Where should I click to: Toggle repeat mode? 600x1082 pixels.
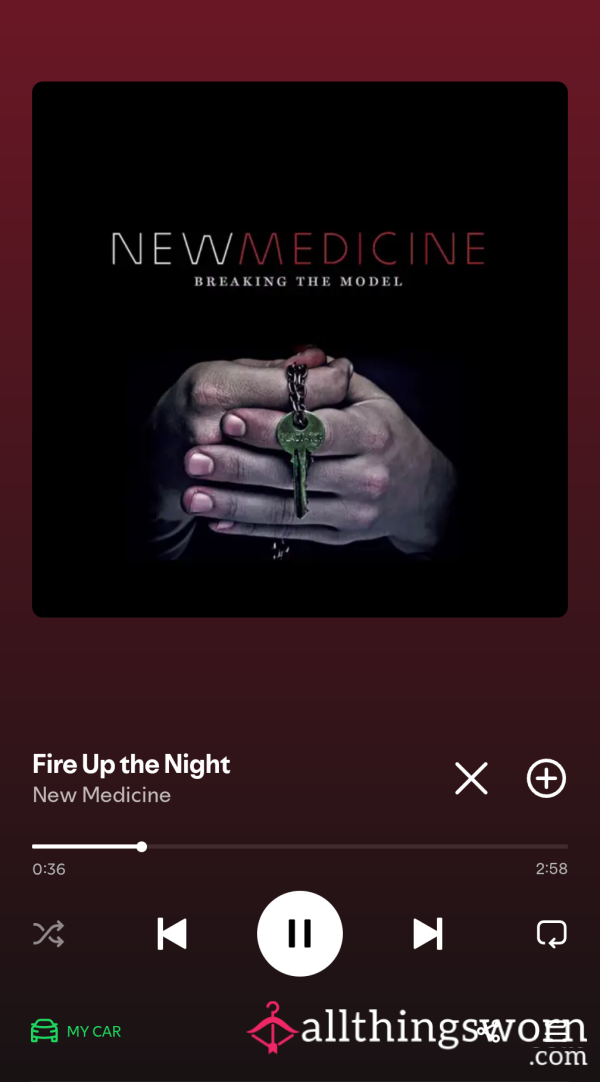[552, 934]
